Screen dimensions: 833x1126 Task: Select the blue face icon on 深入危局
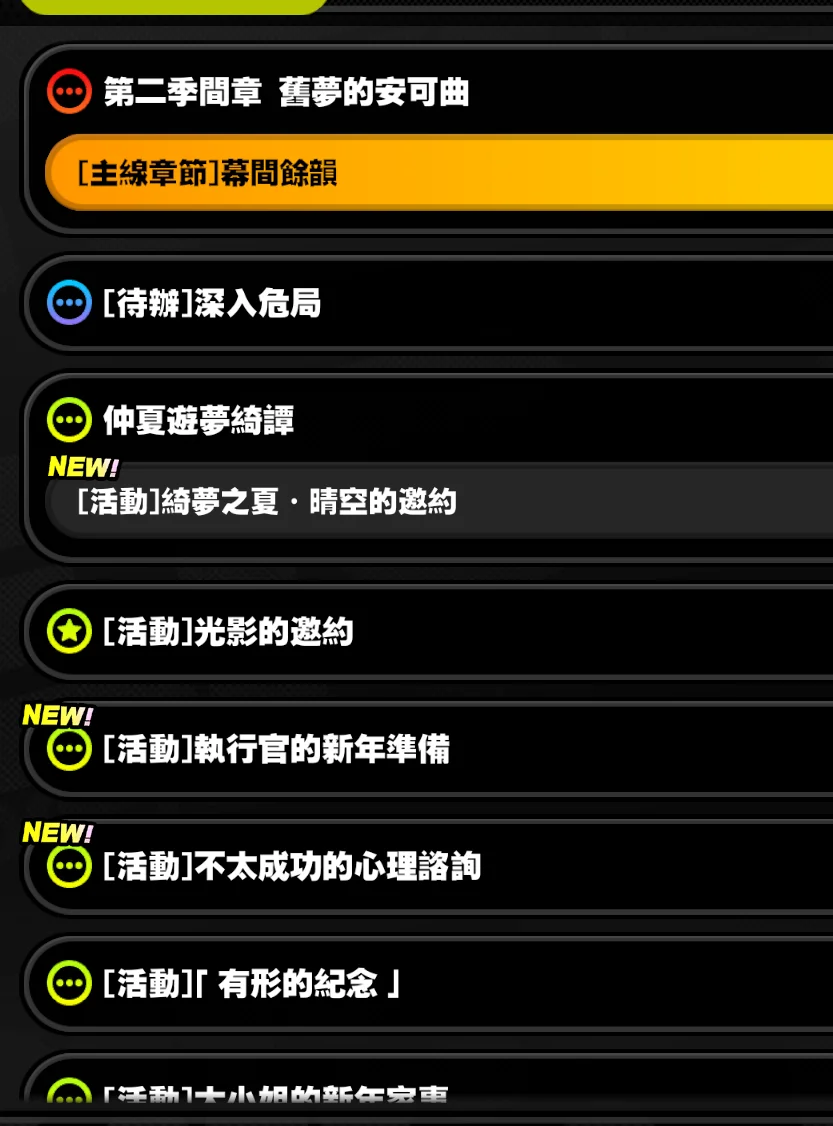click(67, 304)
